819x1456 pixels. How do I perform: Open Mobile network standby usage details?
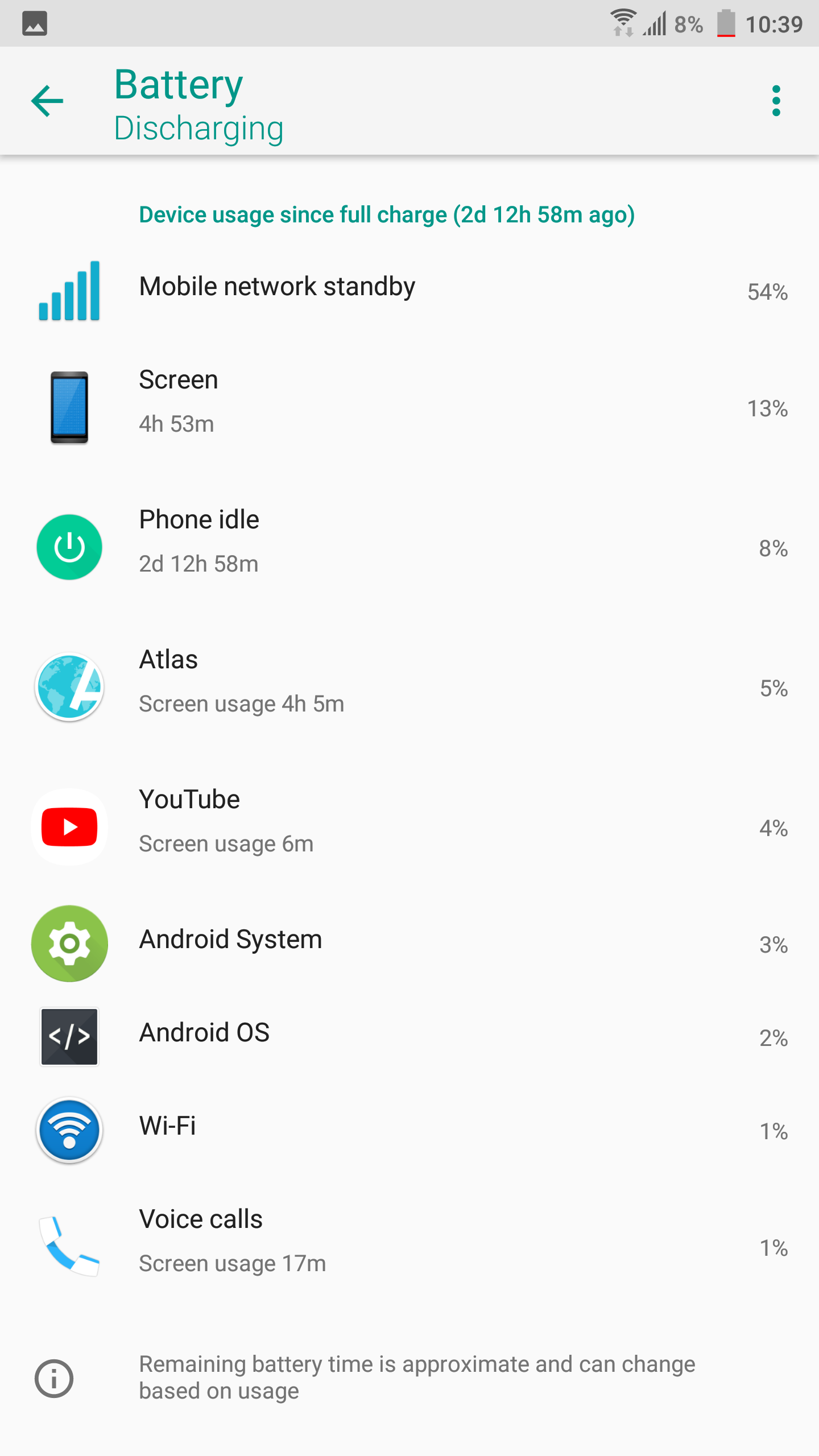(409, 290)
